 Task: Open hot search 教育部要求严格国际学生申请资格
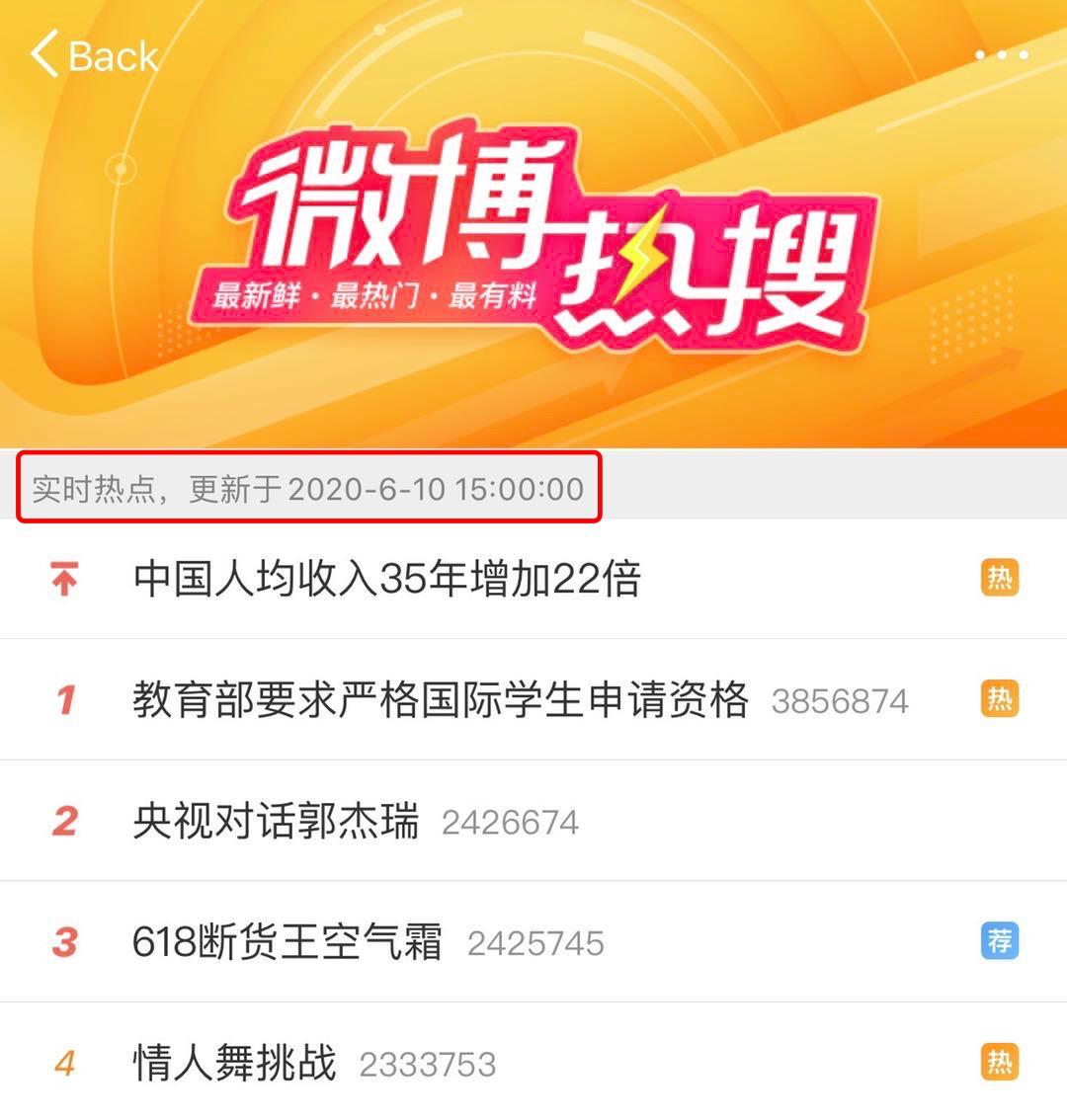(441, 700)
